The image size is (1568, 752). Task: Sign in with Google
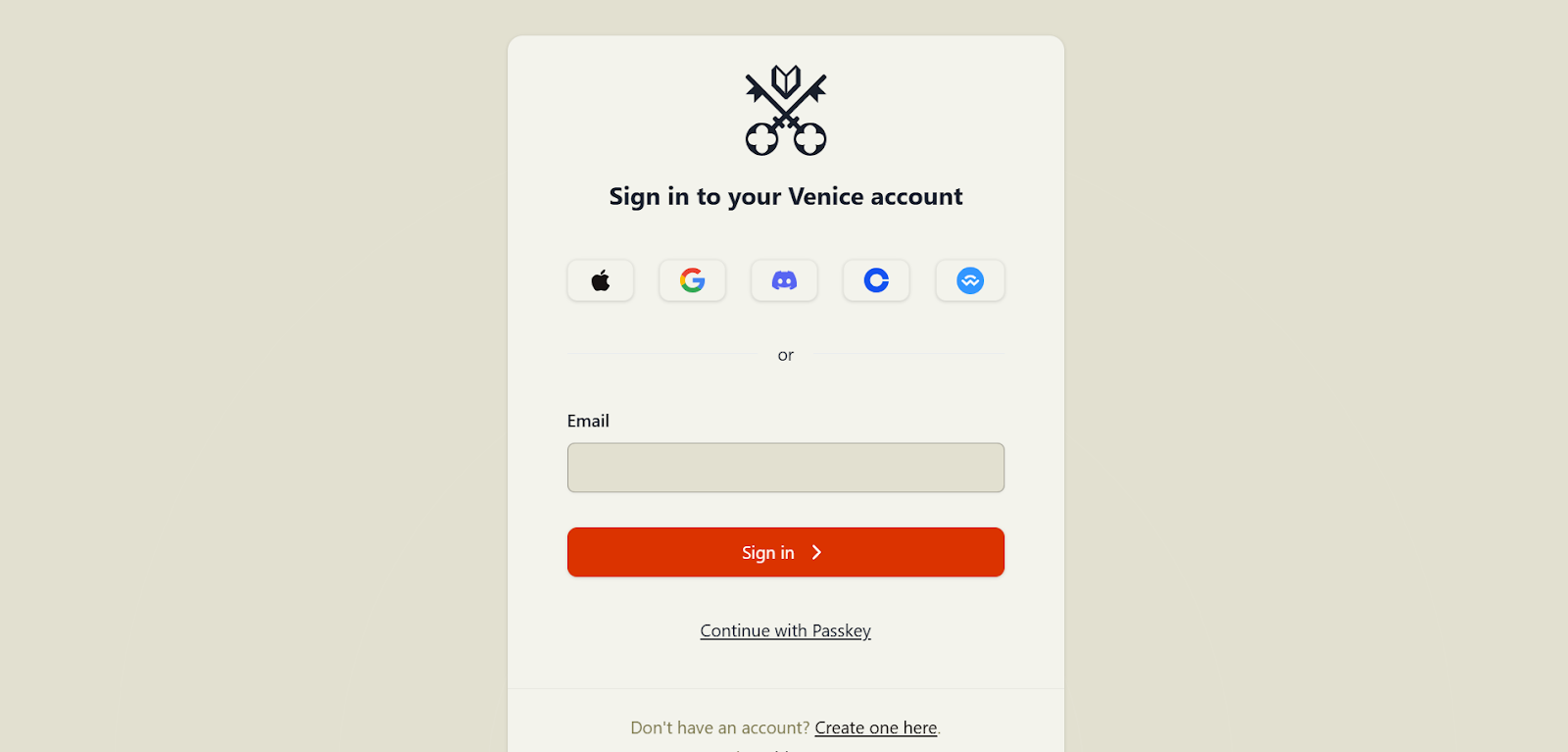(692, 280)
